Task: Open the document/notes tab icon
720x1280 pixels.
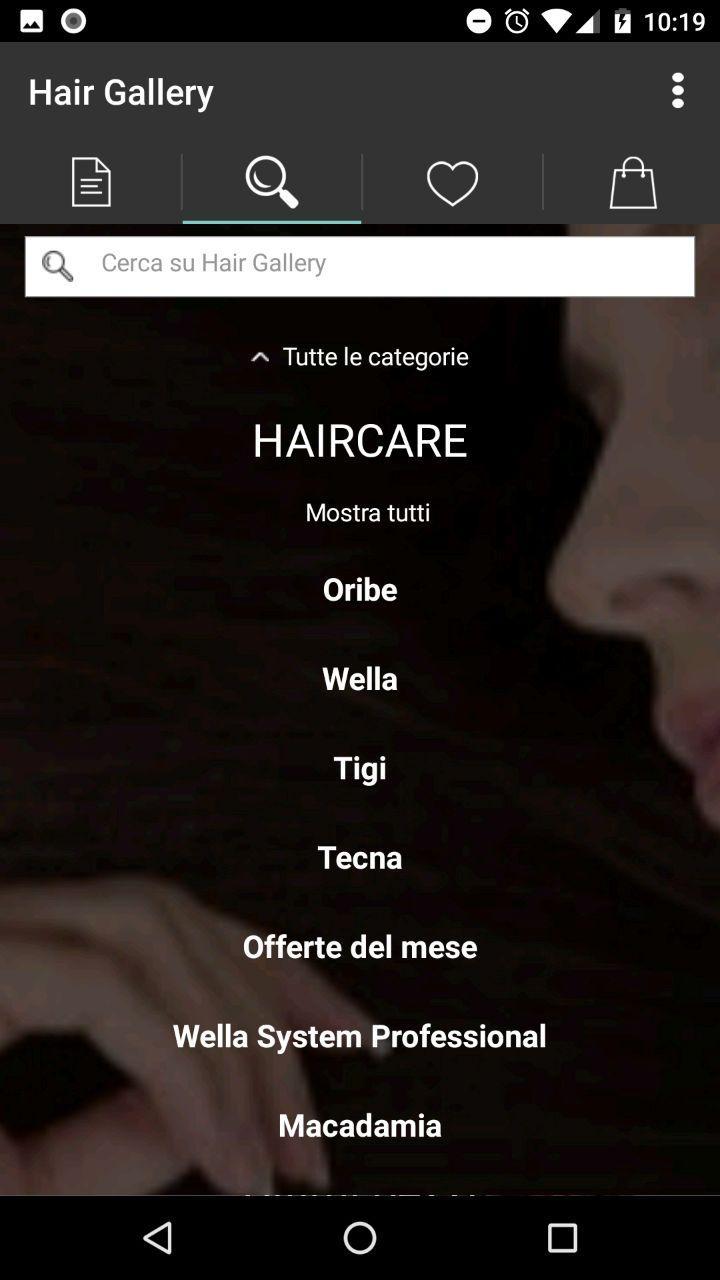Action: [90, 182]
